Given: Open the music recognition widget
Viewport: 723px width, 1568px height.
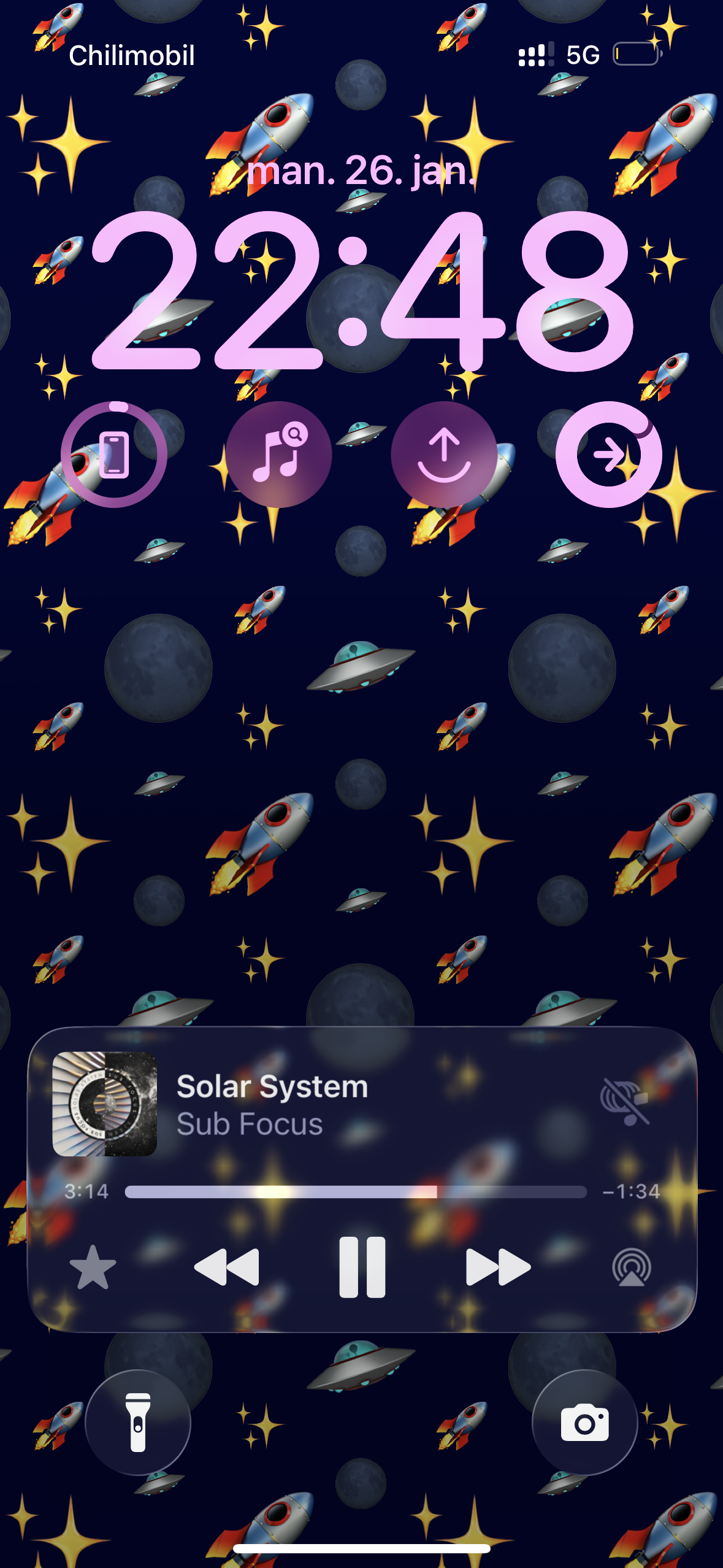Looking at the screenshot, I should (279, 455).
